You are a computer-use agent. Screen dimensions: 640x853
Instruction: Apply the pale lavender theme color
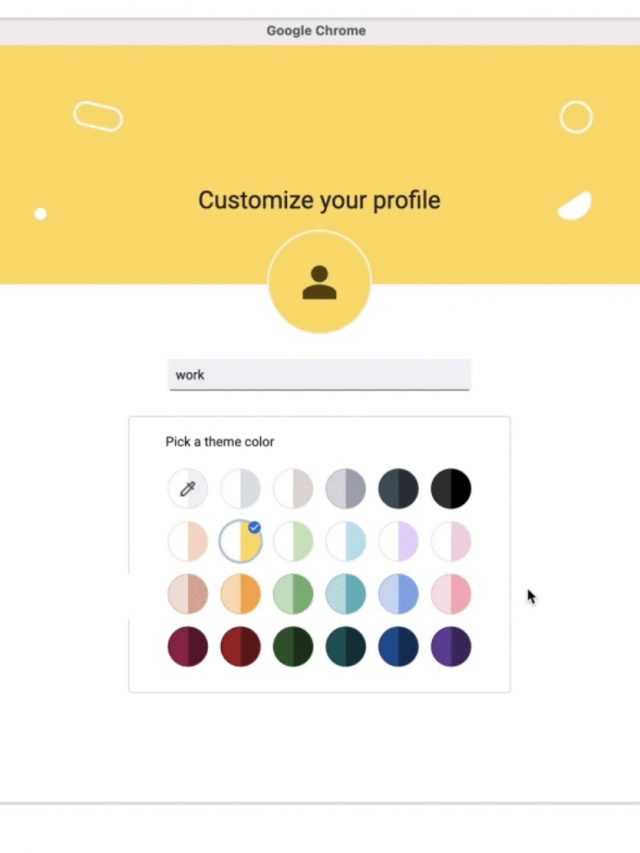[x=398, y=541]
